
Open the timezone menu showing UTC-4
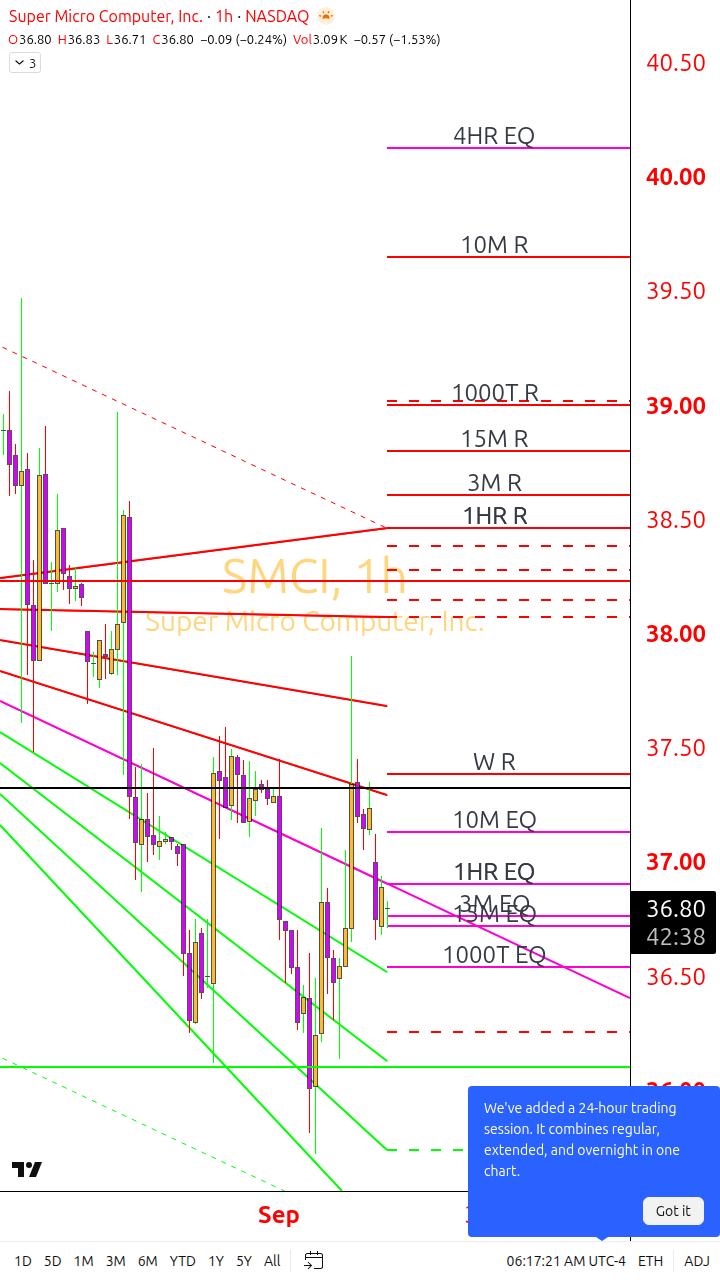[x=566, y=1261]
